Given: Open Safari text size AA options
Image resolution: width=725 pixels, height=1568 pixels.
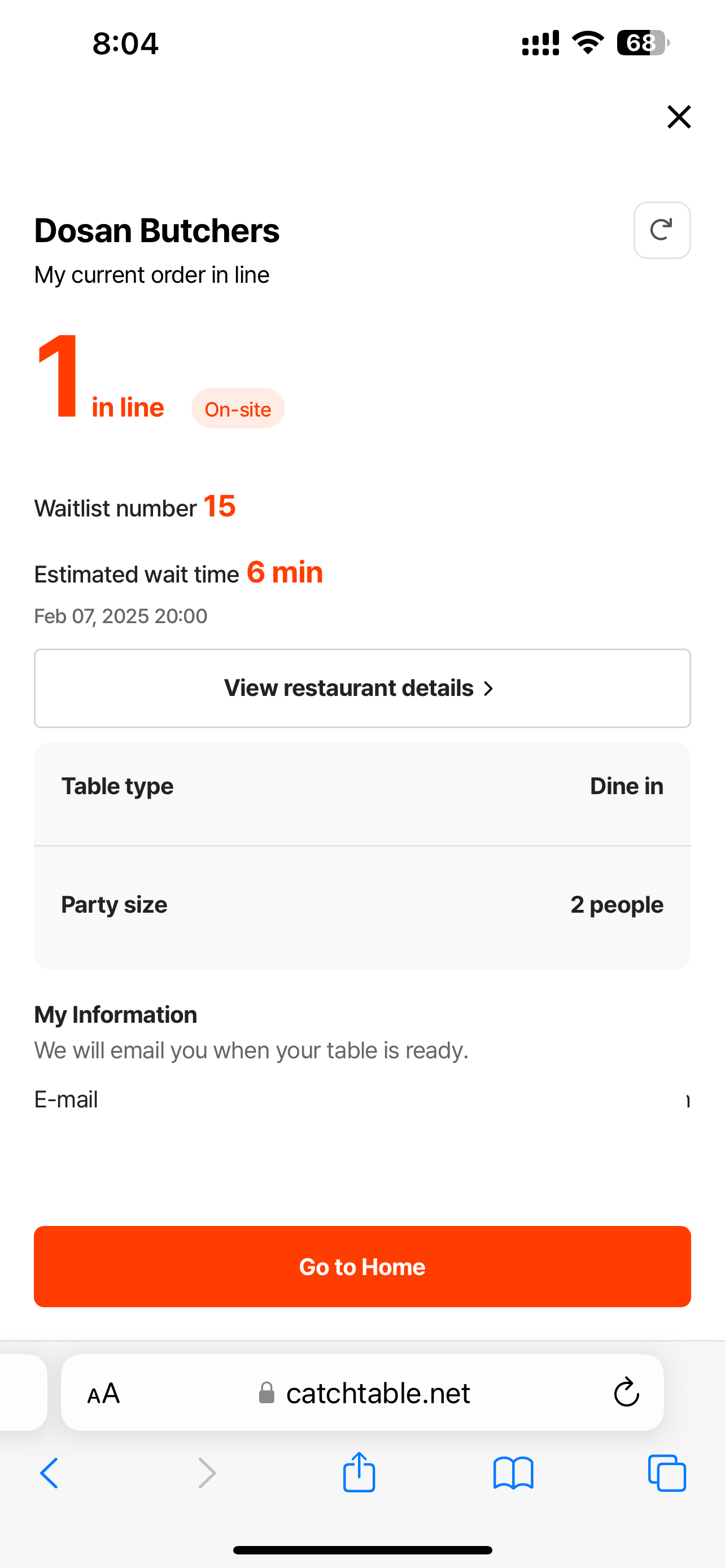Looking at the screenshot, I should pos(103,1393).
